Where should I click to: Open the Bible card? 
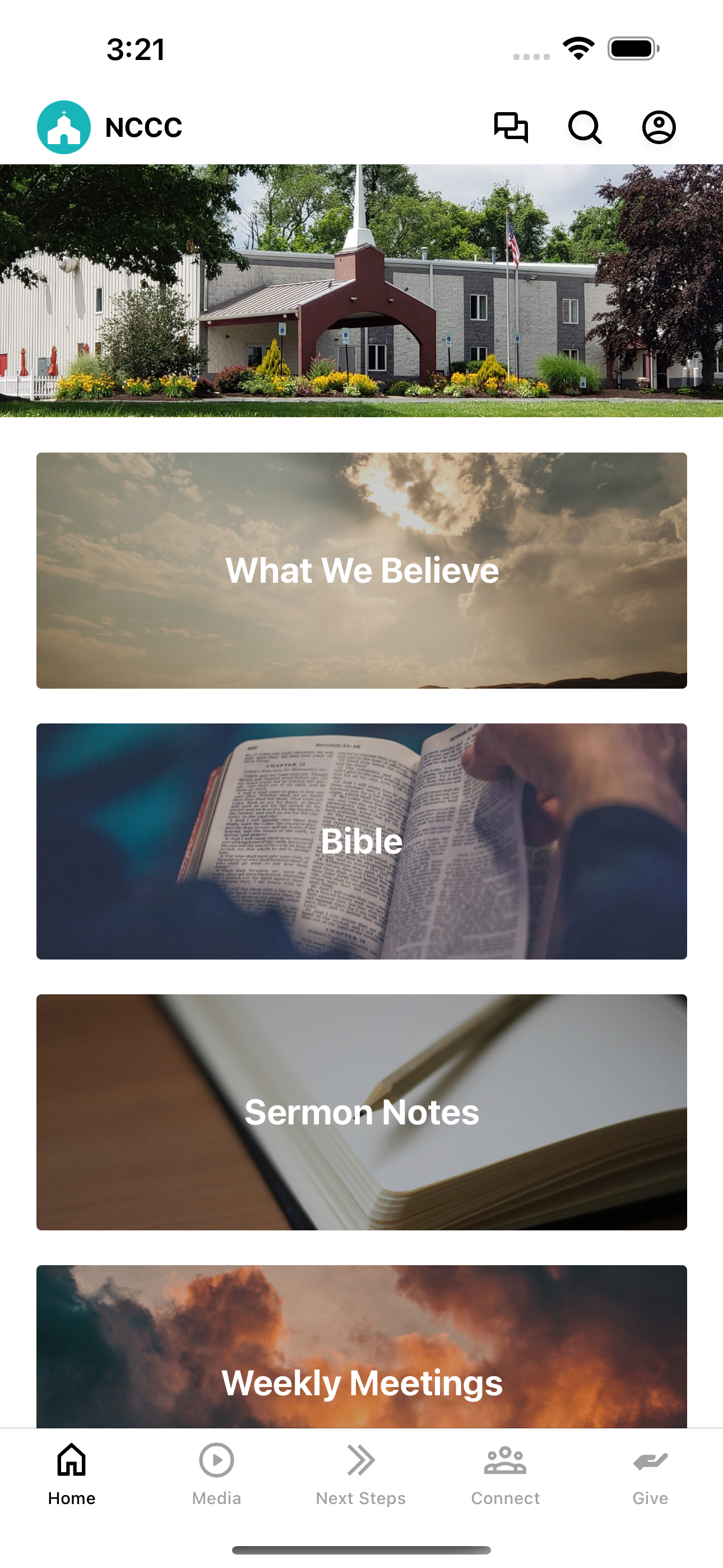click(361, 841)
